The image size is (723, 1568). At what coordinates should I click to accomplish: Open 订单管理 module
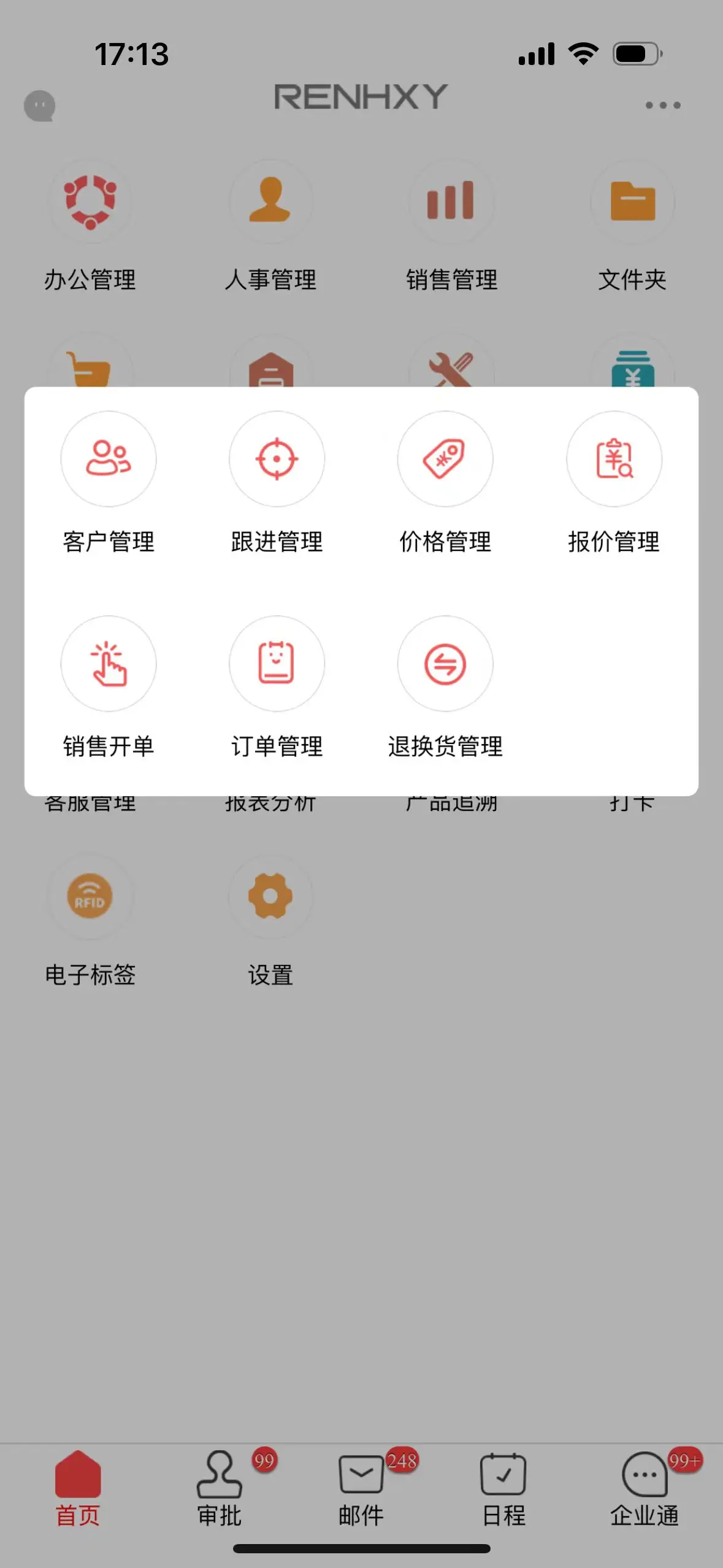point(277,688)
